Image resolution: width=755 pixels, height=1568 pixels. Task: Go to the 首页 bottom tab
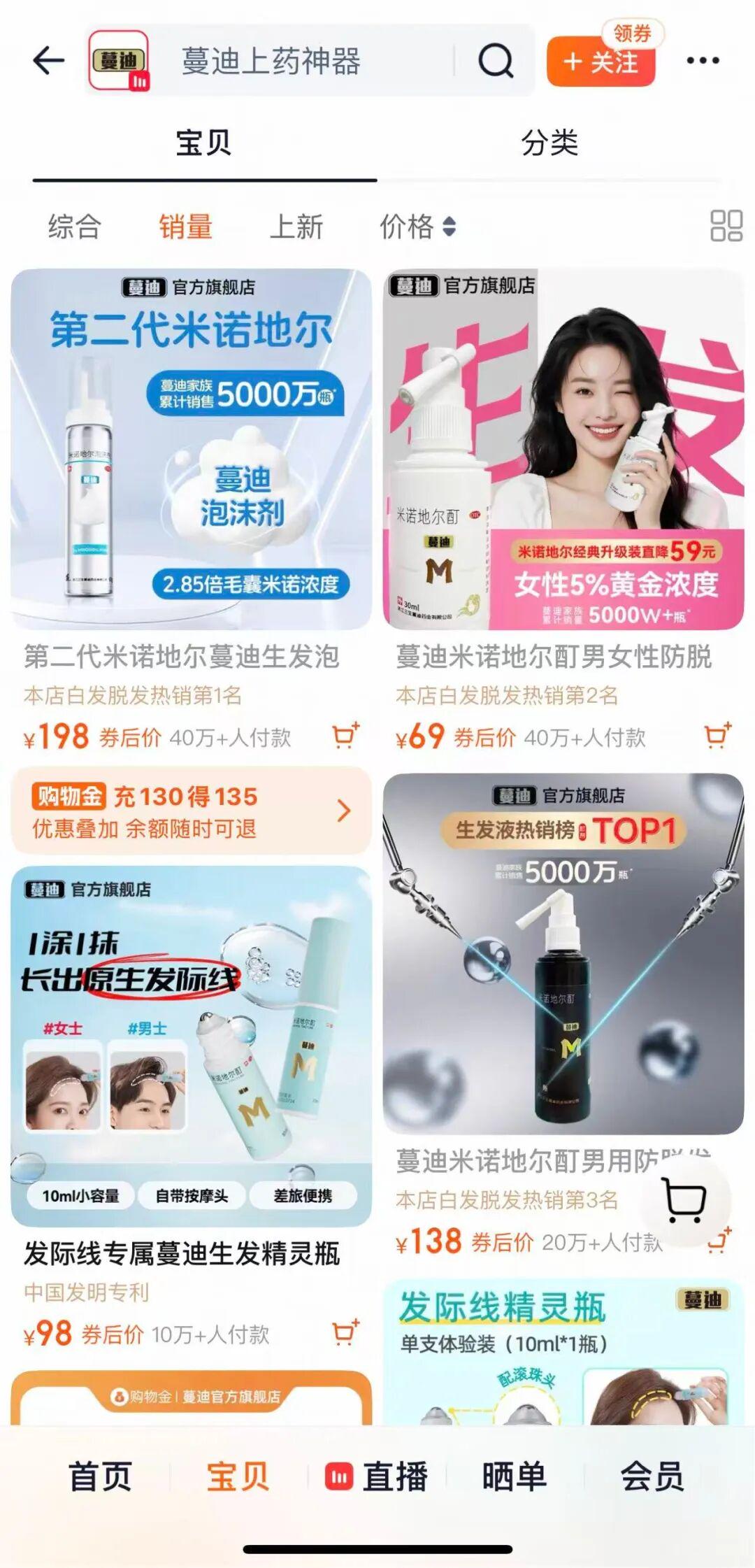[x=100, y=1476]
